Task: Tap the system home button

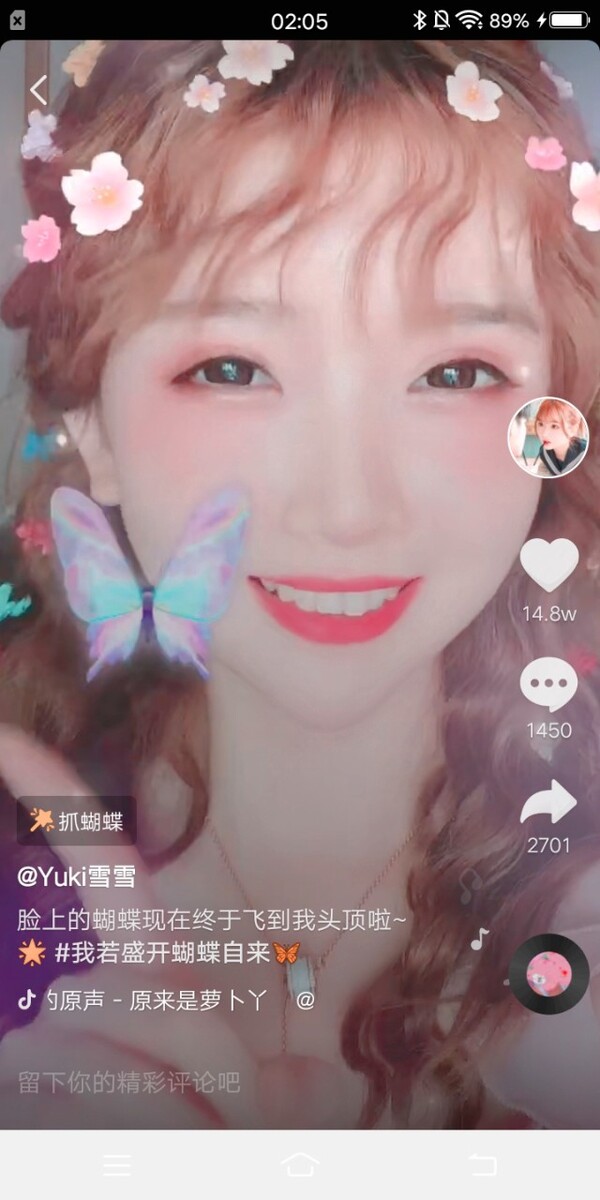Action: (x=300, y=1164)
